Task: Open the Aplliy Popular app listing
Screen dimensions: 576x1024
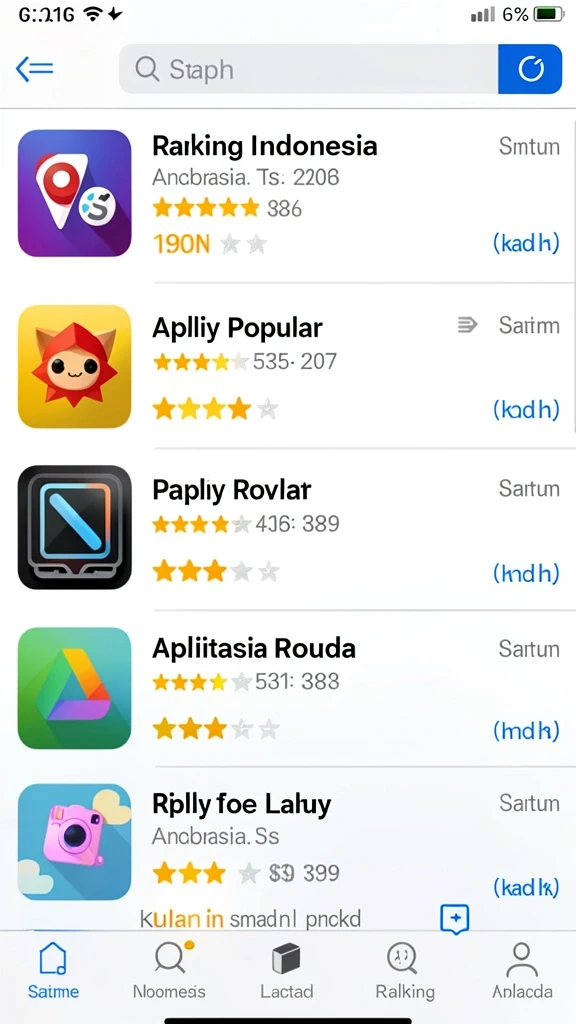Action: 288,366
